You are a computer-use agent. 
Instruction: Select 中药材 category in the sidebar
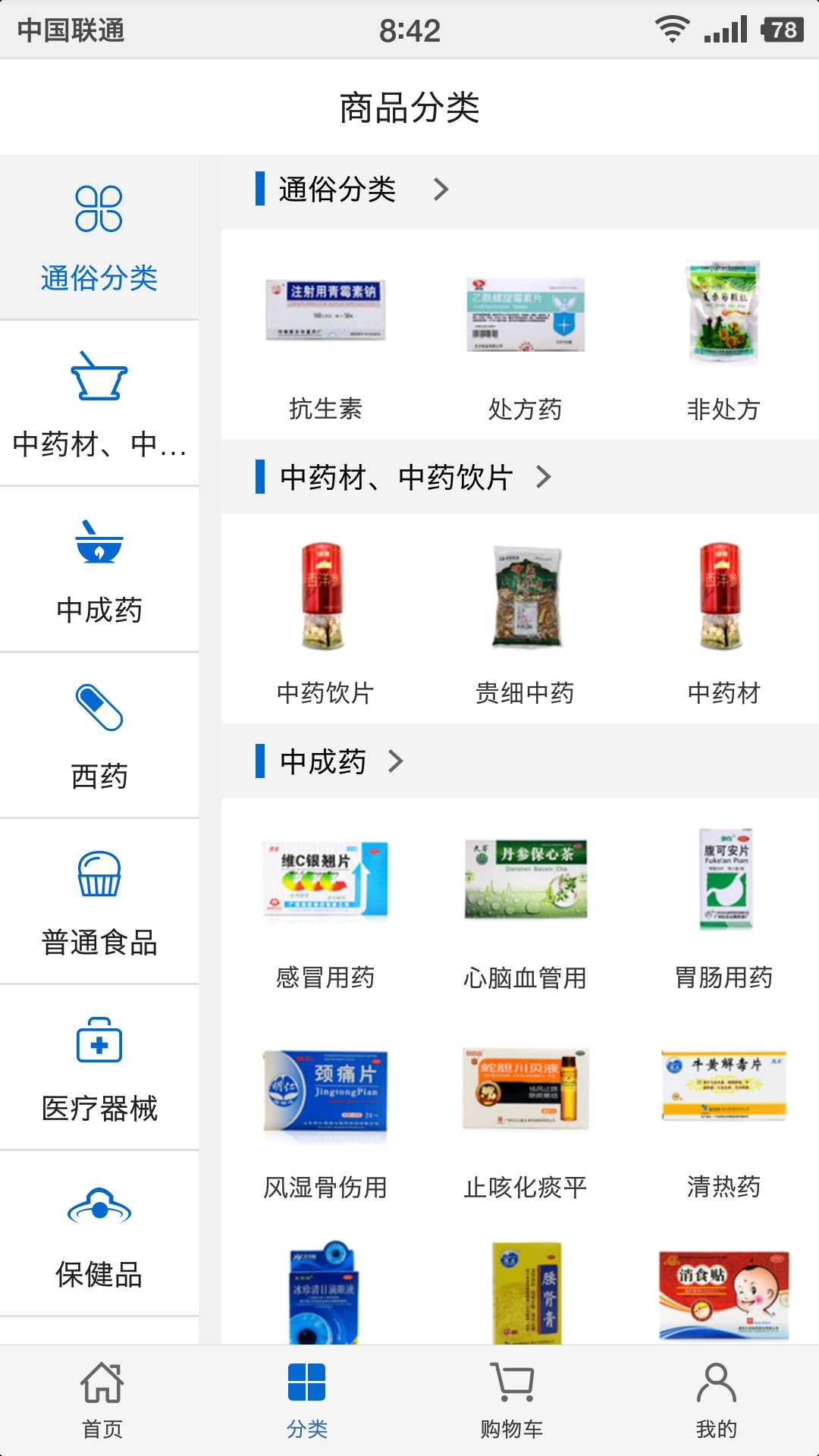99,403
